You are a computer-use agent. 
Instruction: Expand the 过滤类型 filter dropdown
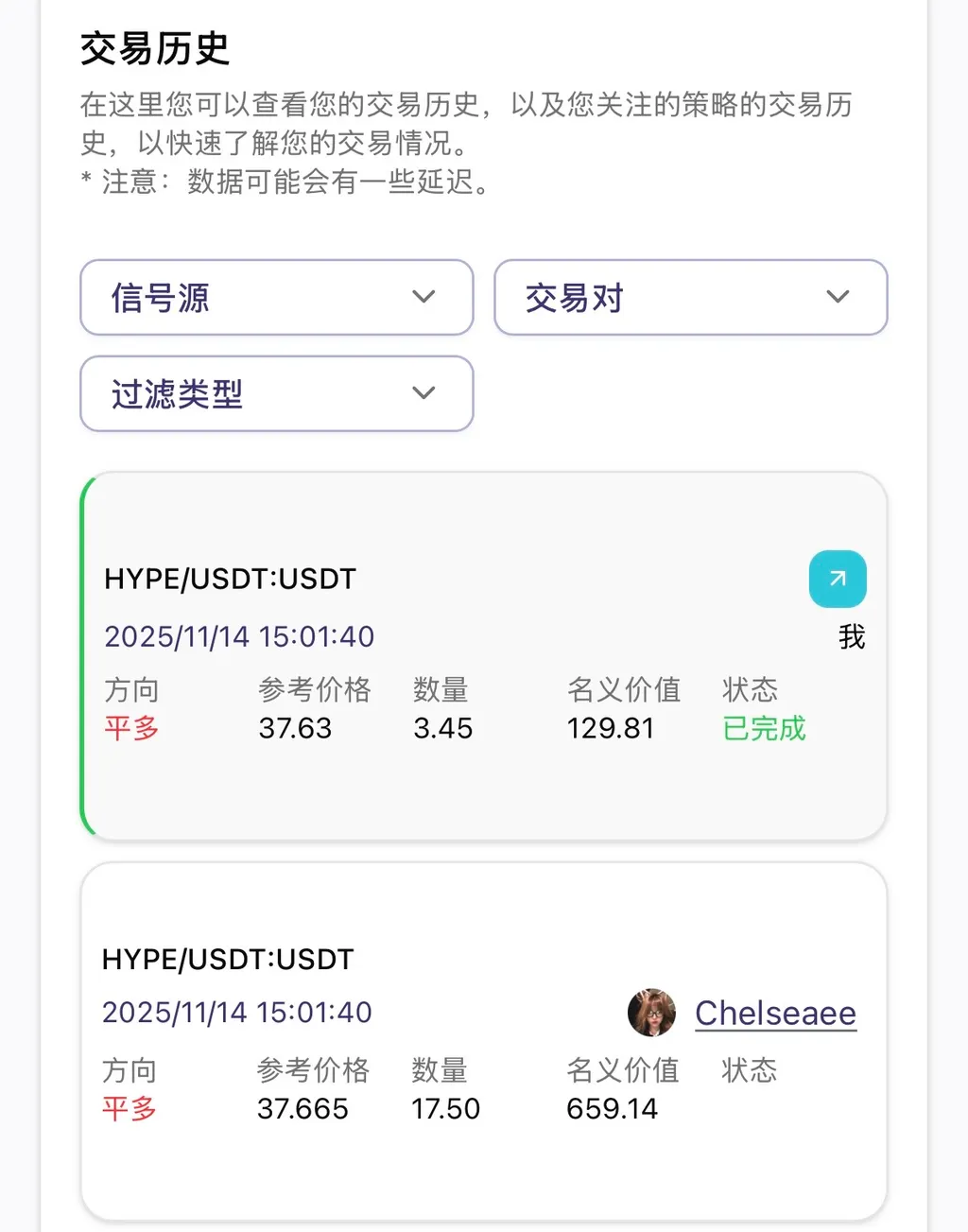(x=276, y=394)
